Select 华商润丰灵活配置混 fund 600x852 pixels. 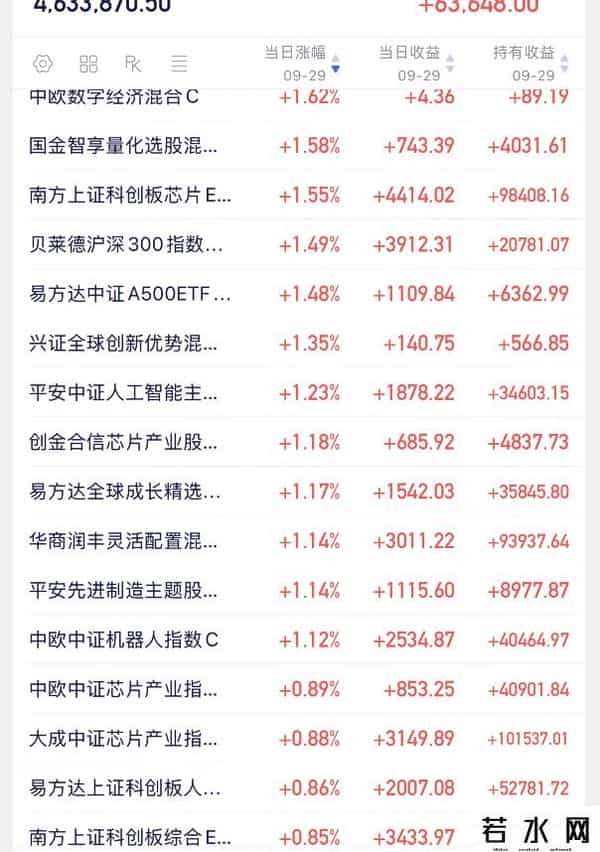123,542
